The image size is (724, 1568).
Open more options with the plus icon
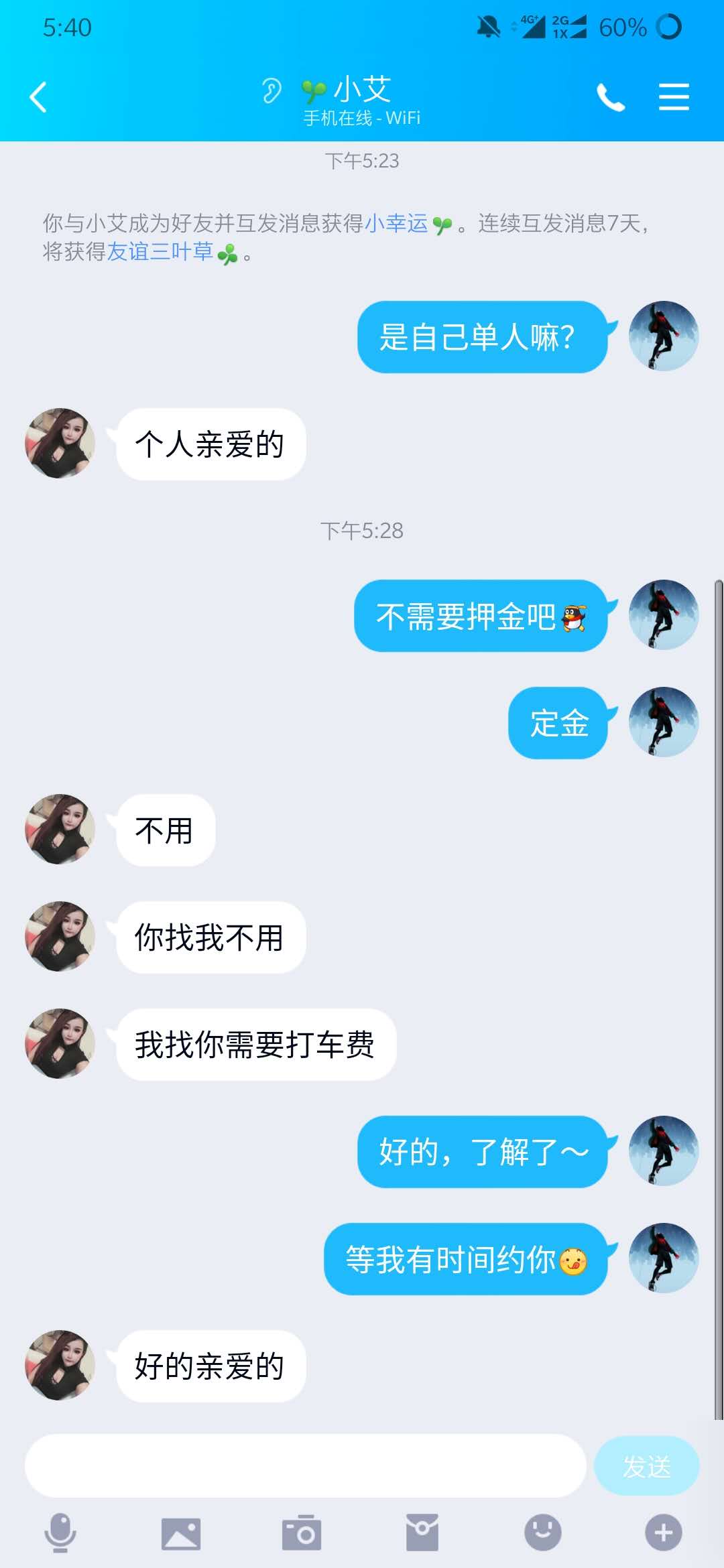(x=663, y=1533)
